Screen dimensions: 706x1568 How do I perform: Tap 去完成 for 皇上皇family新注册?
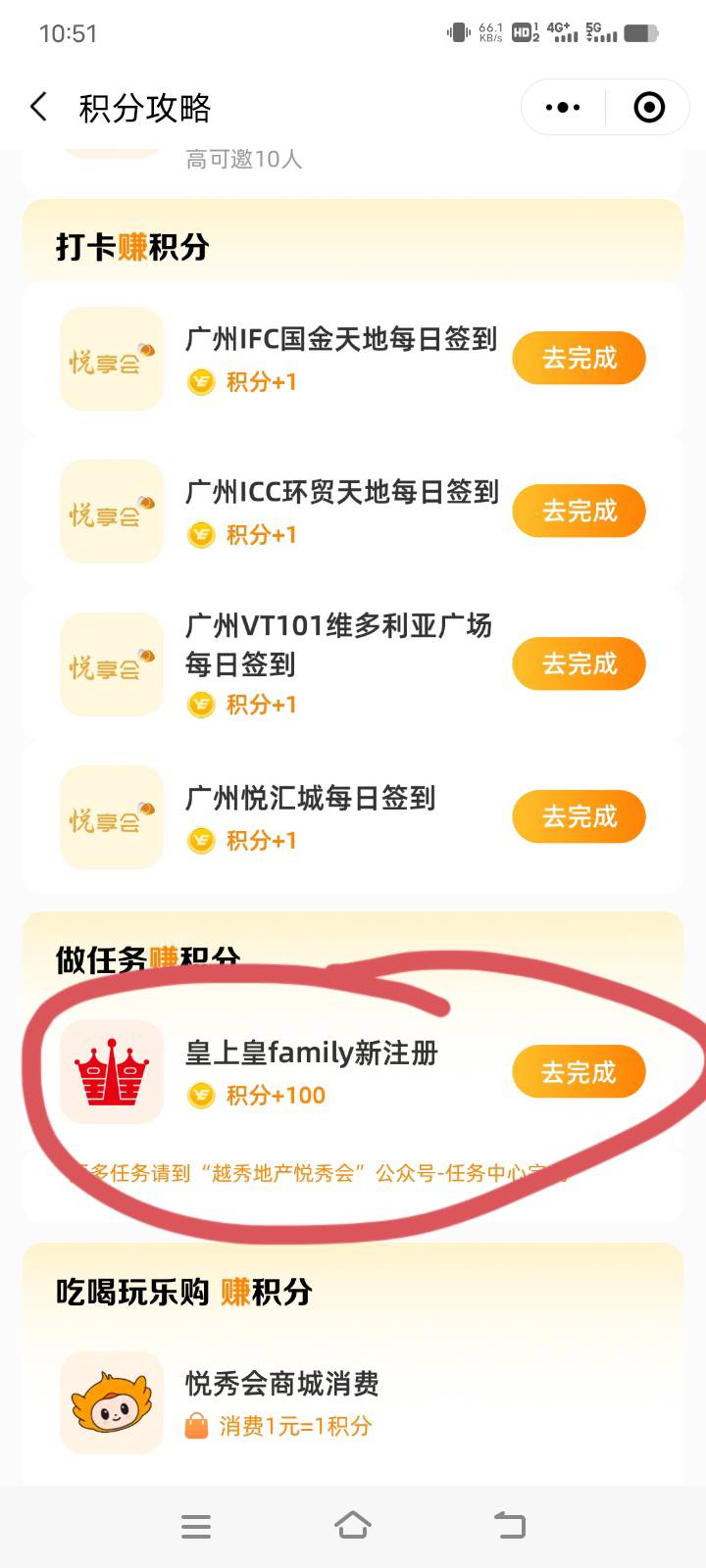point(579,1072)
